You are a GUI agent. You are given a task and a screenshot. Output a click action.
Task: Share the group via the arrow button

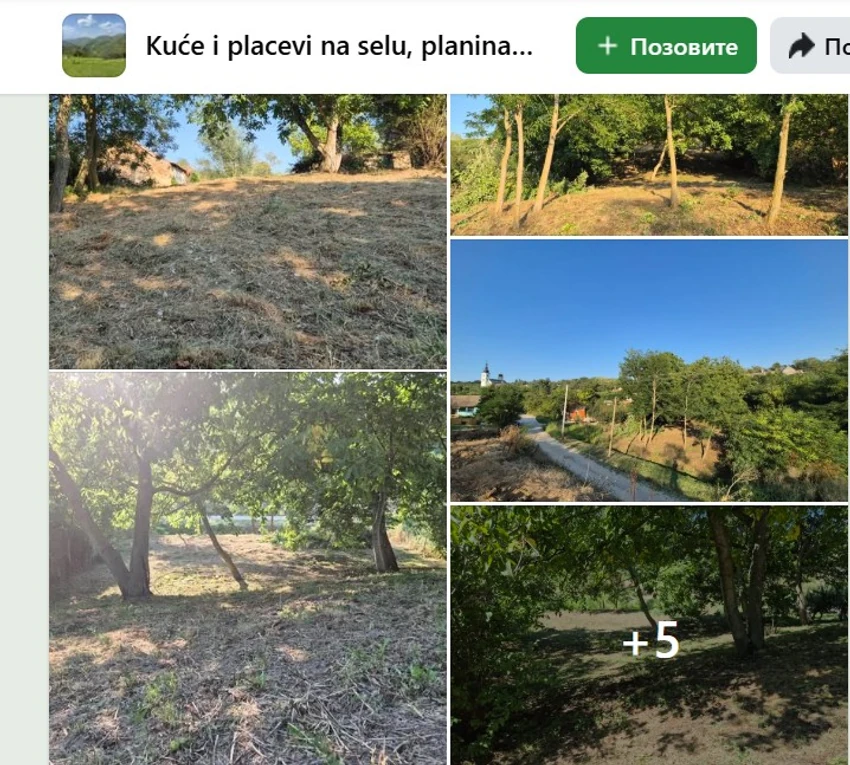(812, 46)
